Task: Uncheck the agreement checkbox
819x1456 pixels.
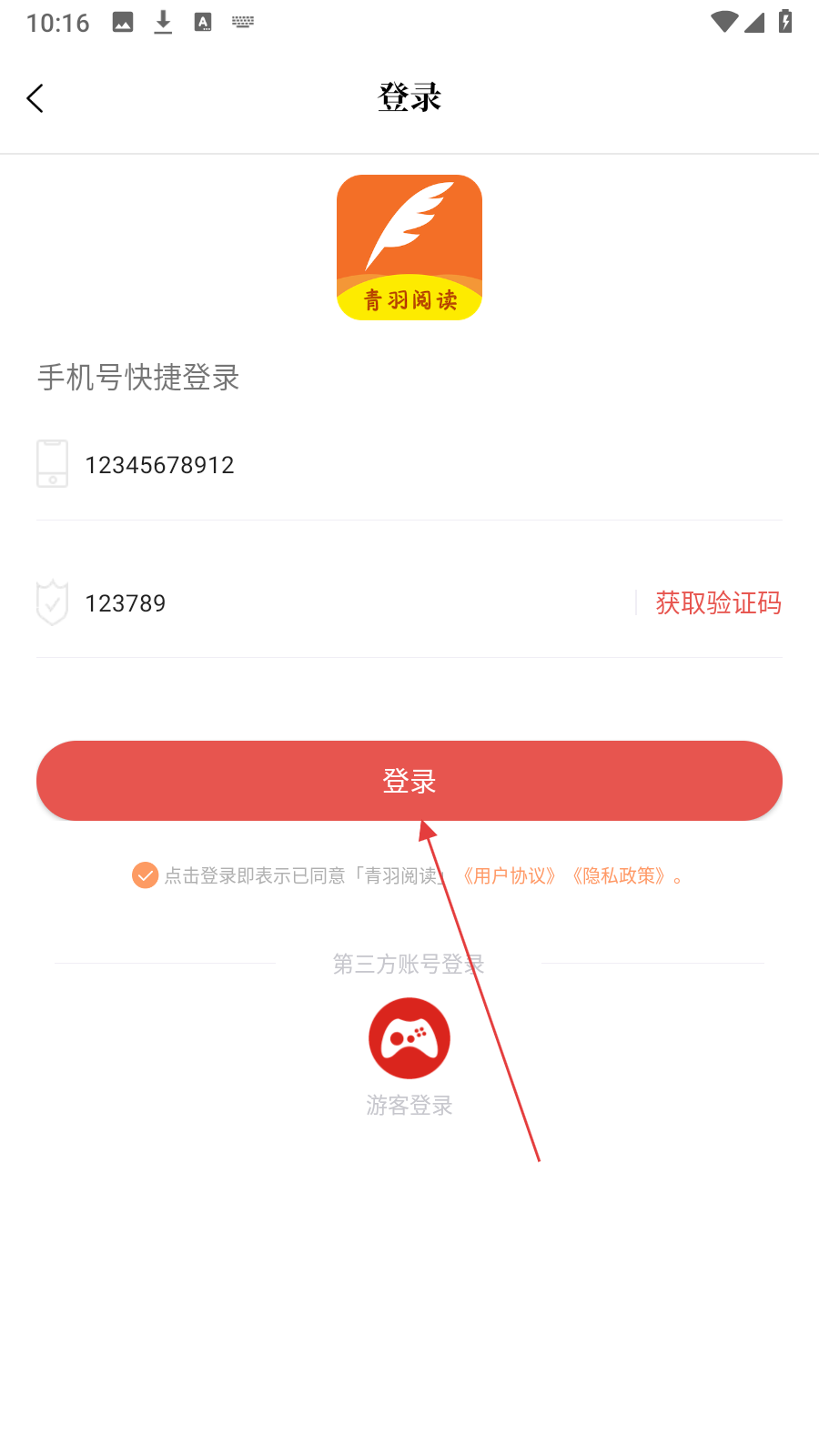Action: 145,875
